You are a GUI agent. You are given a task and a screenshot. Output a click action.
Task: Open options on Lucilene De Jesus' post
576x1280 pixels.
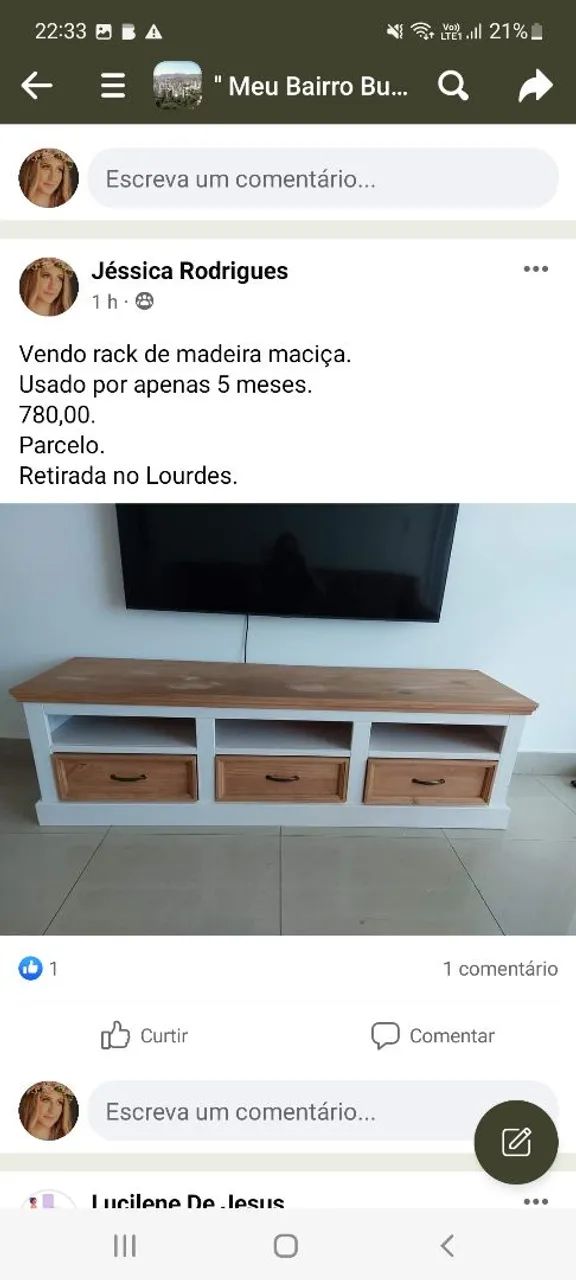536,1201
